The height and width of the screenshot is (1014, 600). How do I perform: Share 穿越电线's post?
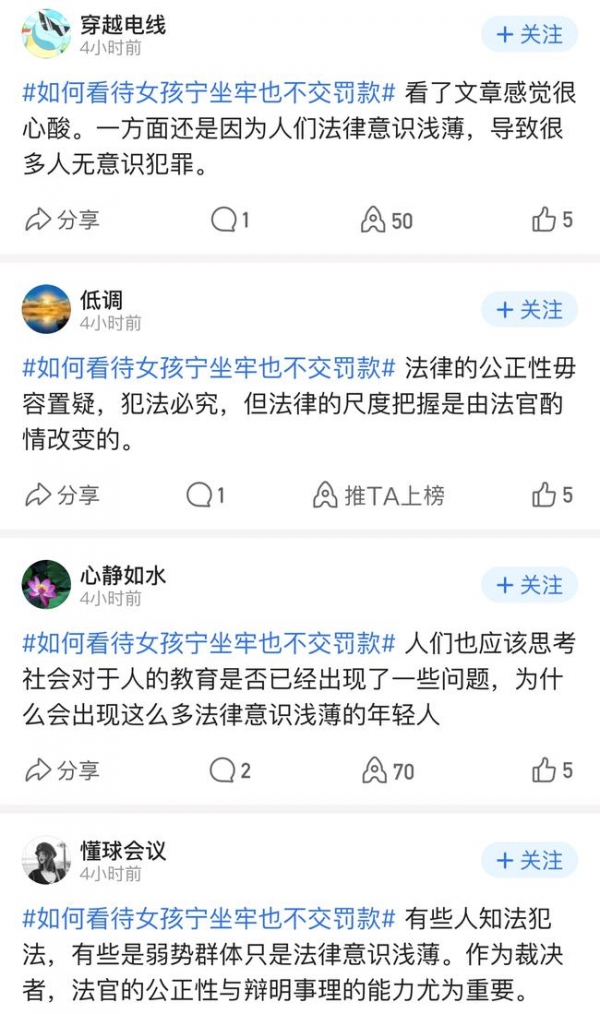(x=62, y=220)
